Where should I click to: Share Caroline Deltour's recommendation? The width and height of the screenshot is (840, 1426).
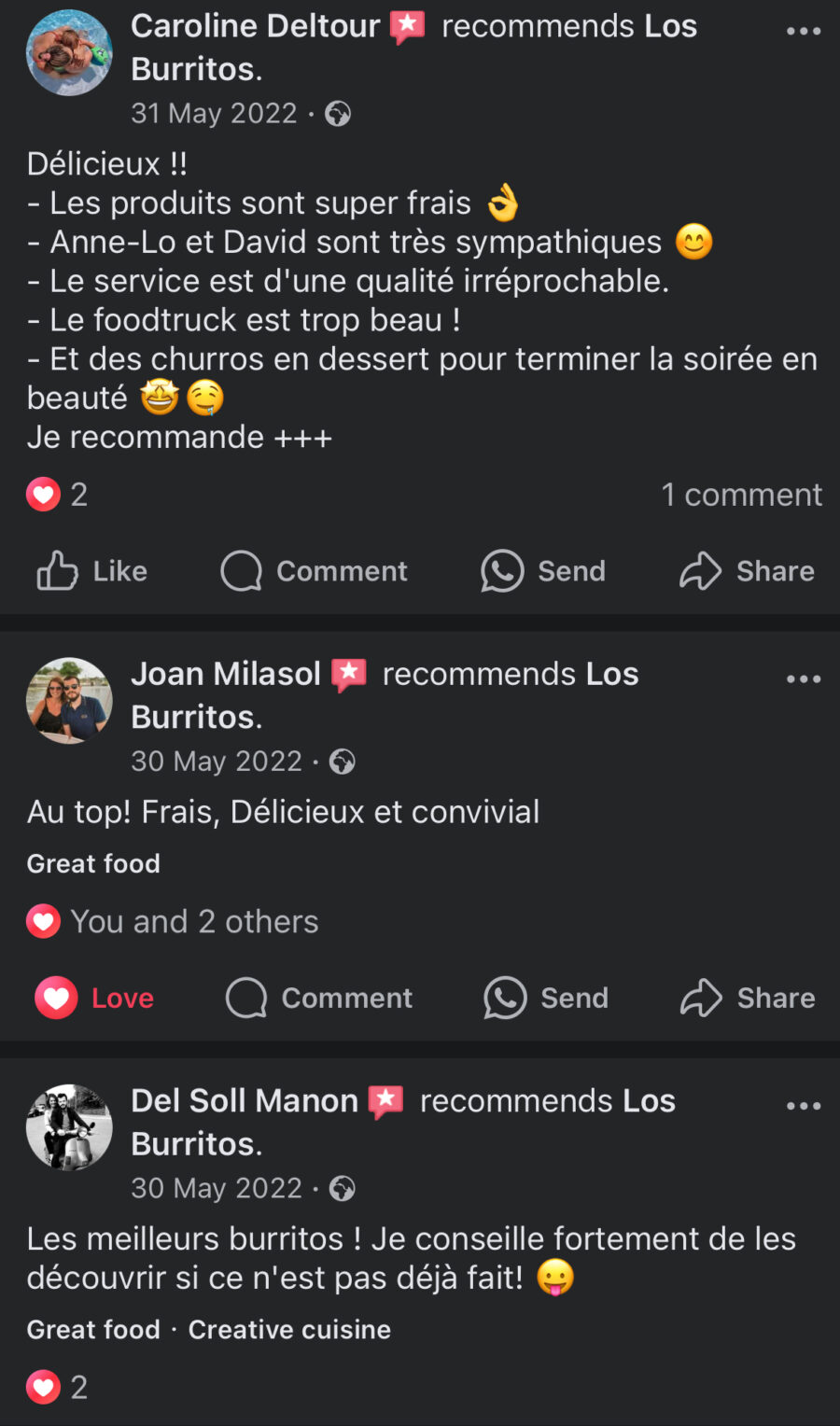(x=747, y=571)
